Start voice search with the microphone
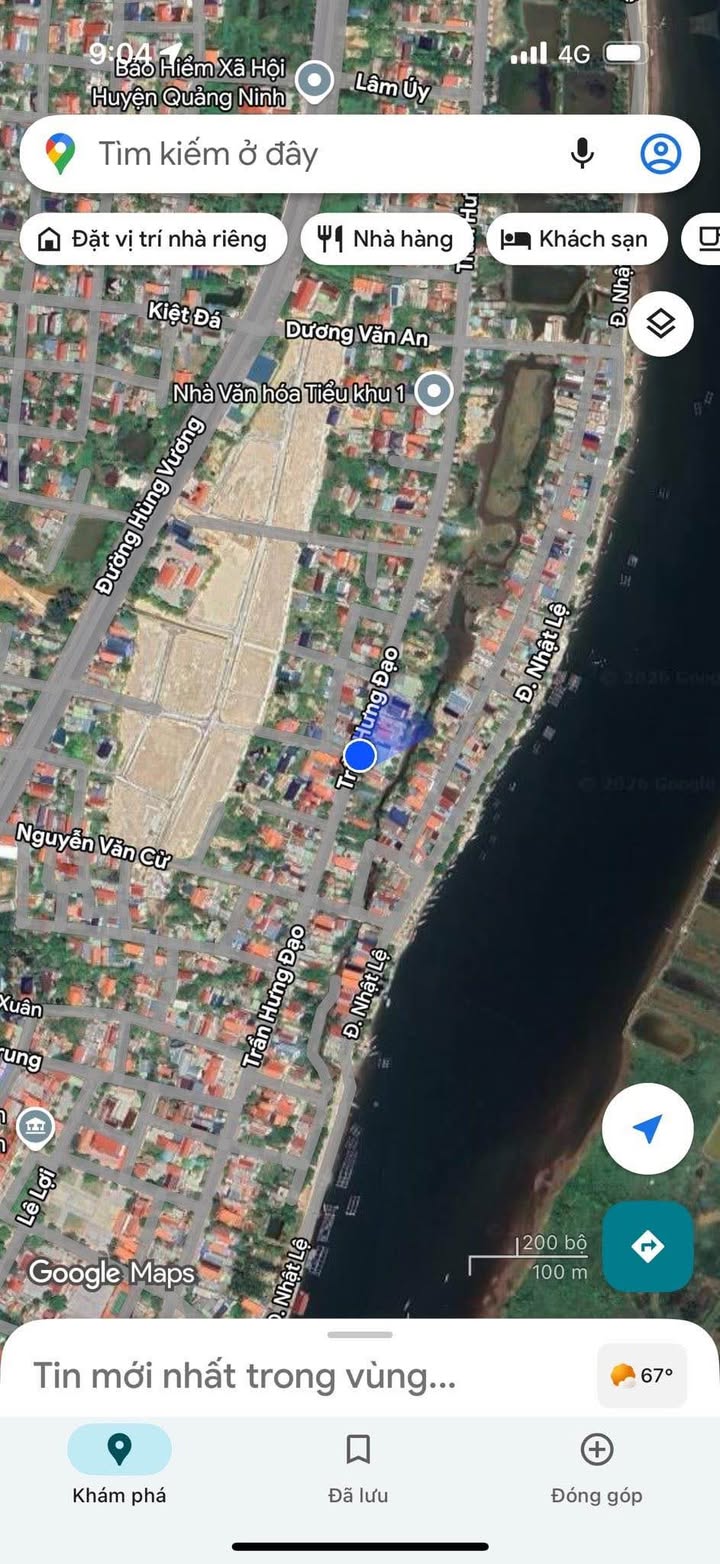 tap(582, 154)
